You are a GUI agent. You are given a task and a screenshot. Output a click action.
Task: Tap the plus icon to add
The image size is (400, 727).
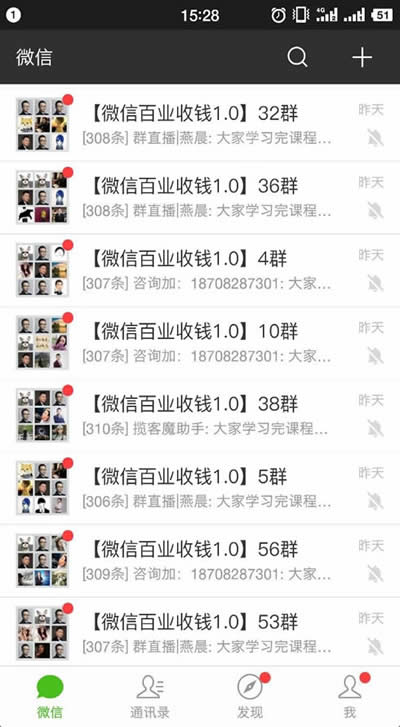(x=362, y=57)
